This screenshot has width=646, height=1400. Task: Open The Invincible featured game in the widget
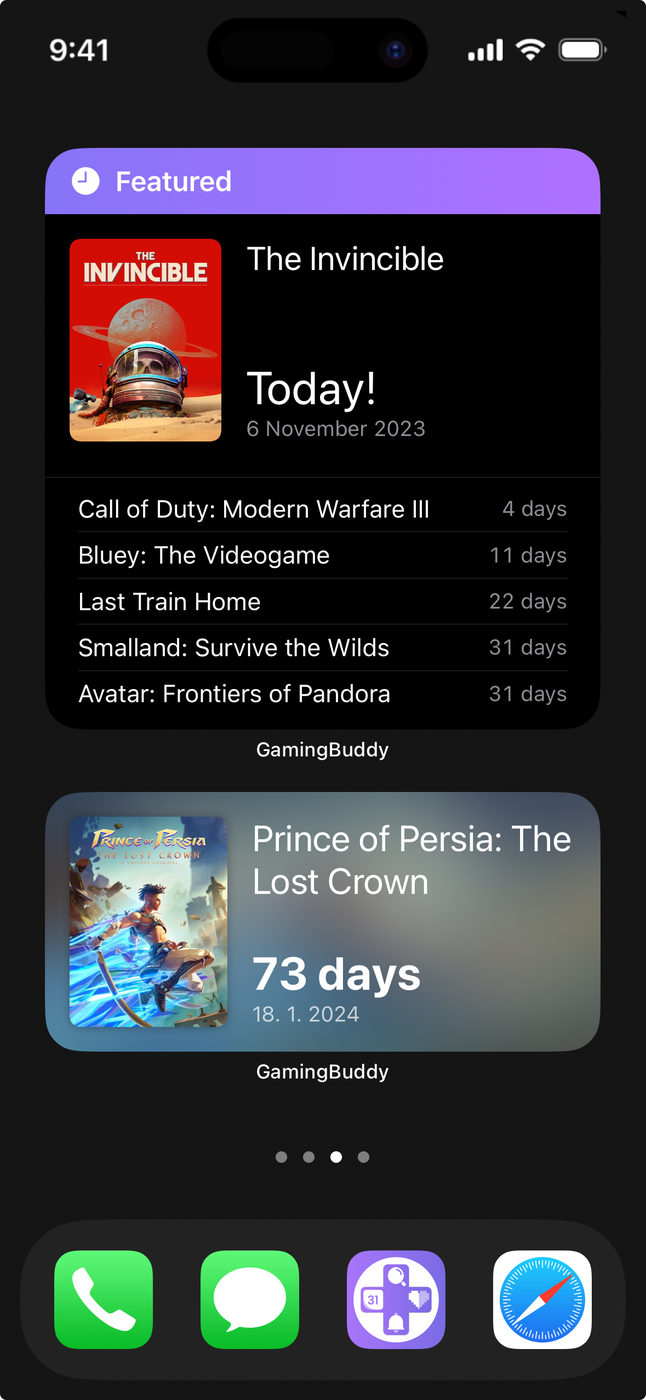(x=322, y=340)
